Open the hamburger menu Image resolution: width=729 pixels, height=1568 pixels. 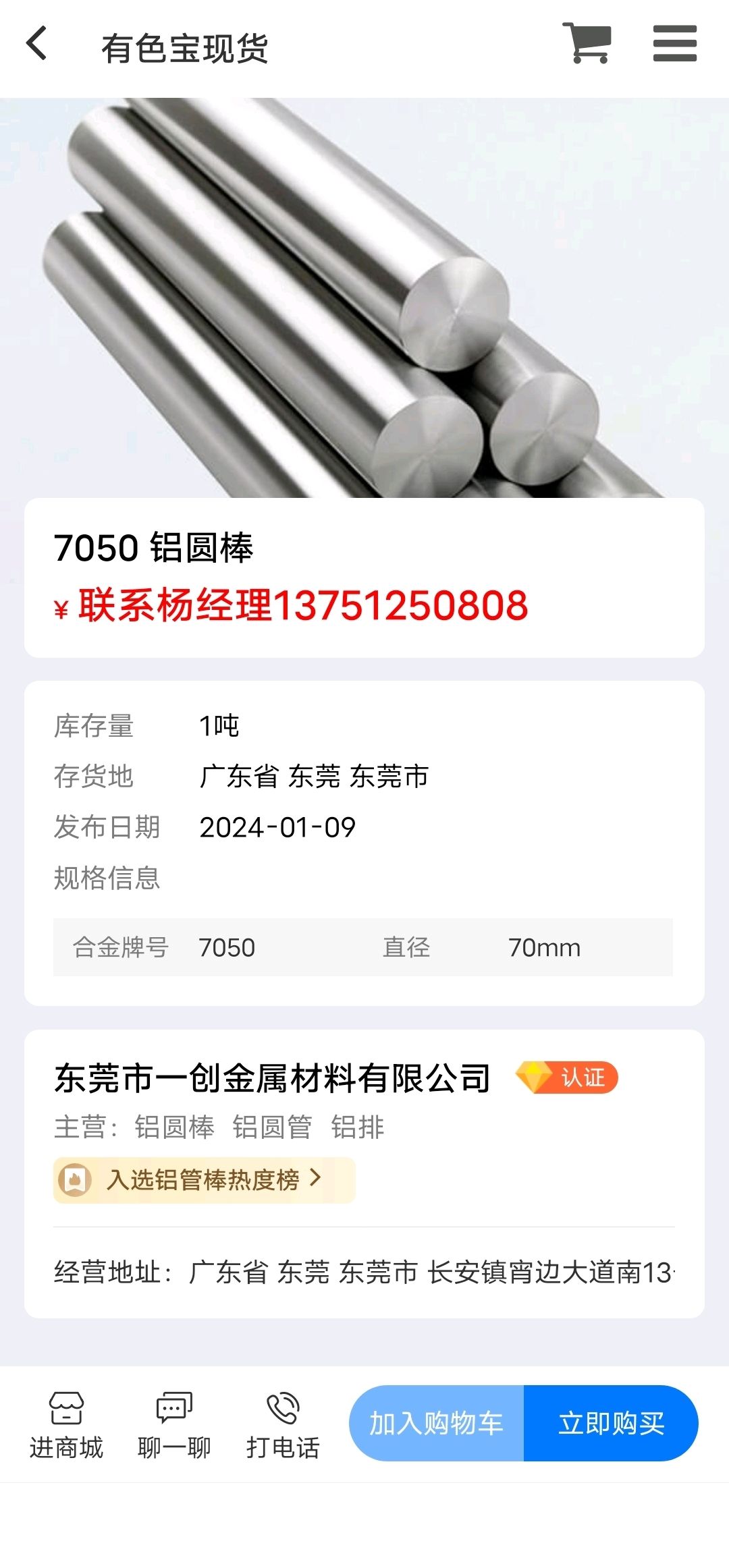(675, 44)
